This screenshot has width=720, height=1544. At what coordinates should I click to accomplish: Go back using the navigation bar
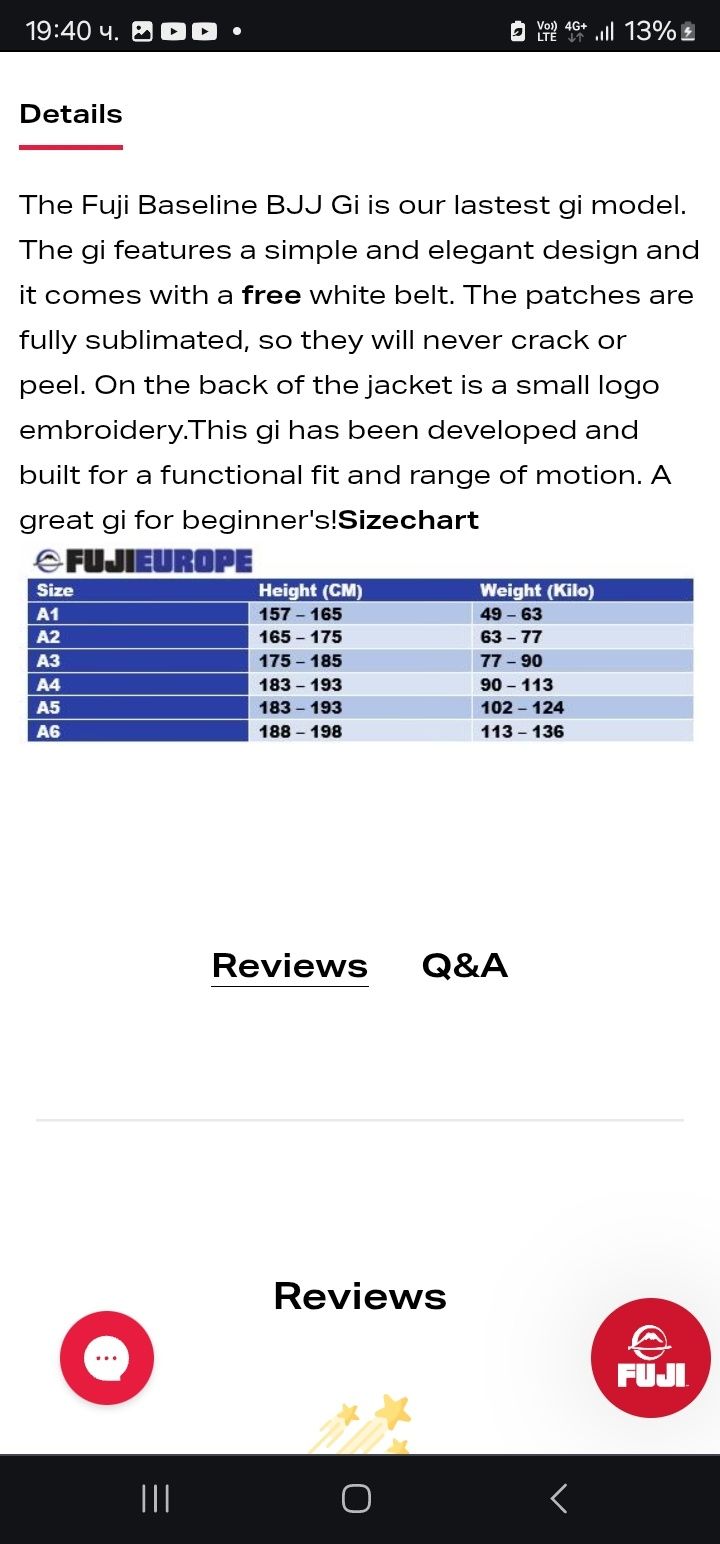pos(558,1498)
